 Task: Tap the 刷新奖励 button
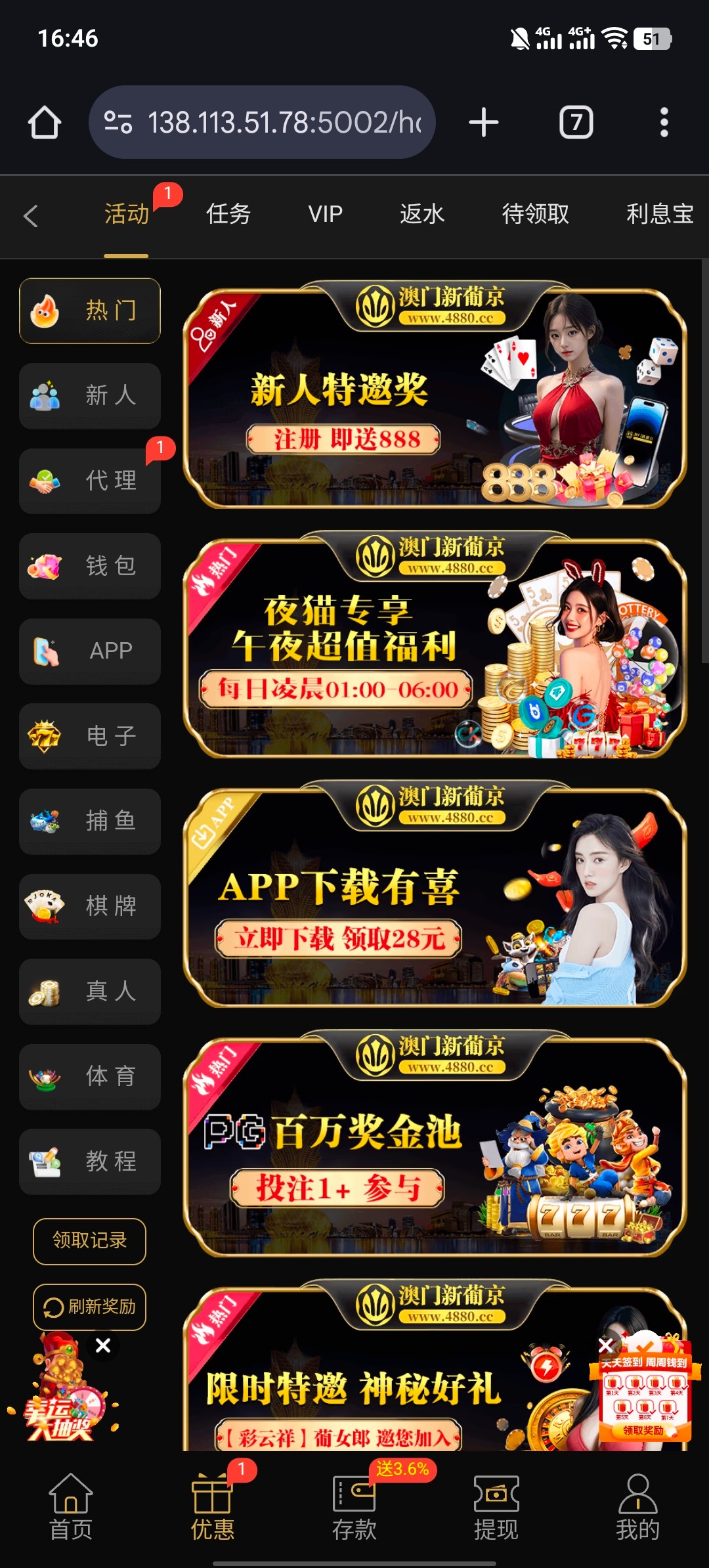point(89,1307)
